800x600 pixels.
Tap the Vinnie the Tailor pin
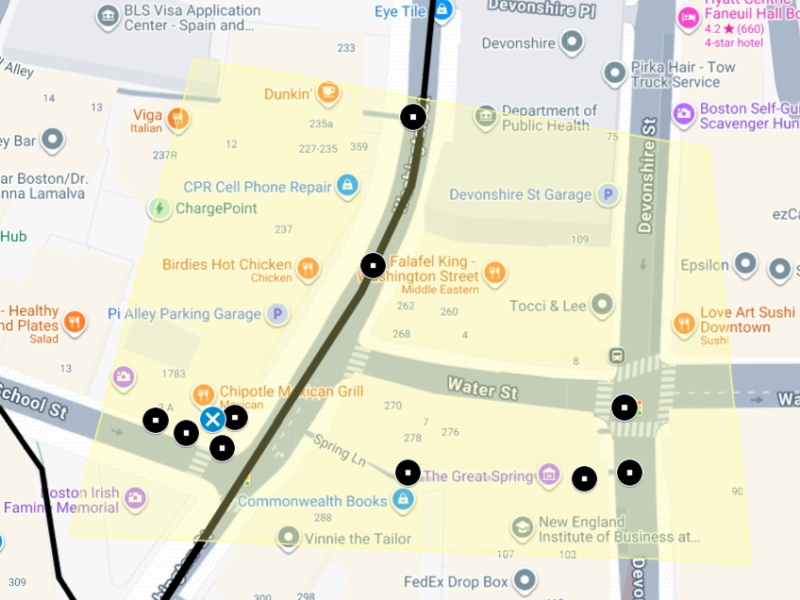pos(289,538)
